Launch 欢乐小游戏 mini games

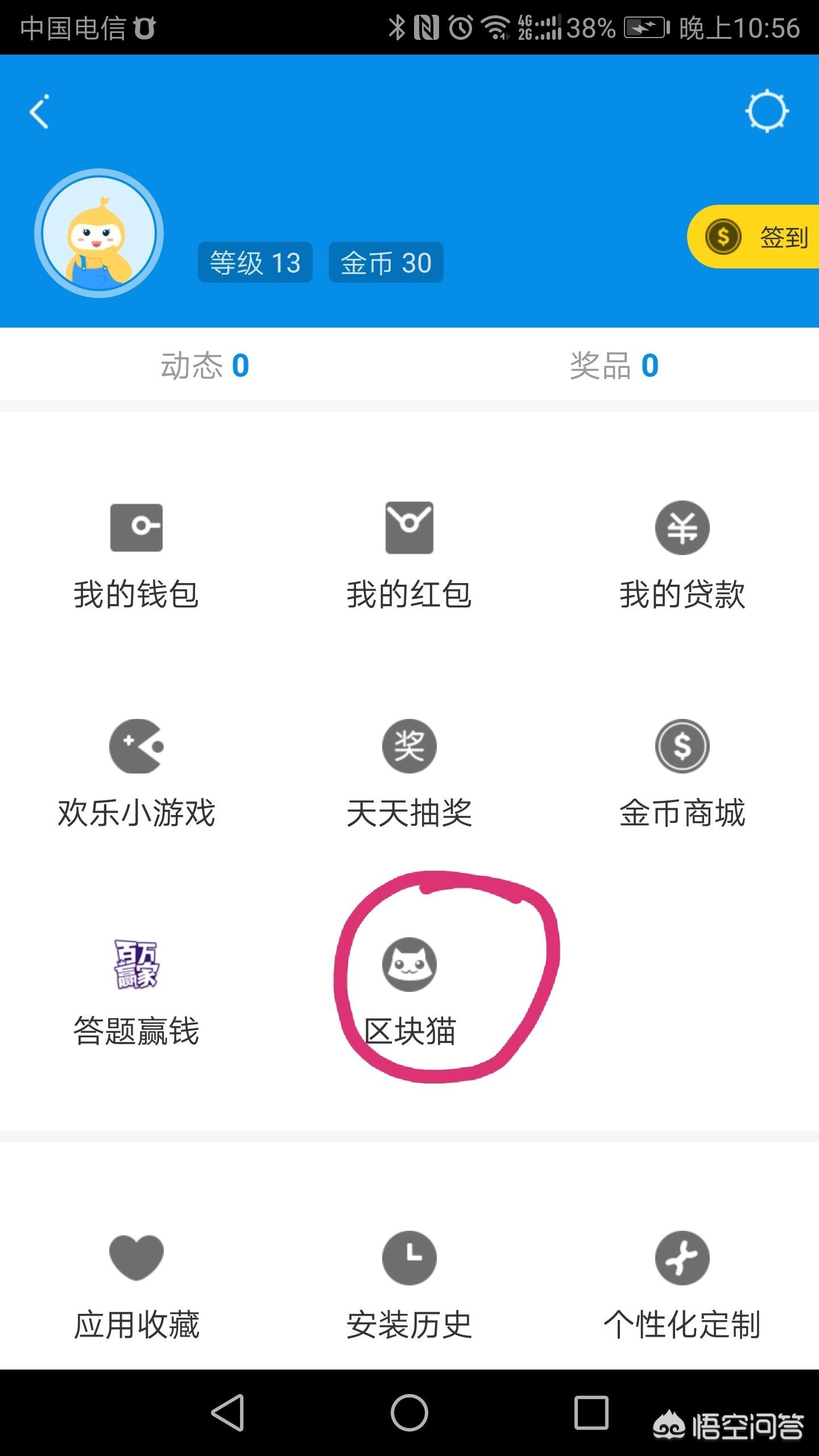136,772
